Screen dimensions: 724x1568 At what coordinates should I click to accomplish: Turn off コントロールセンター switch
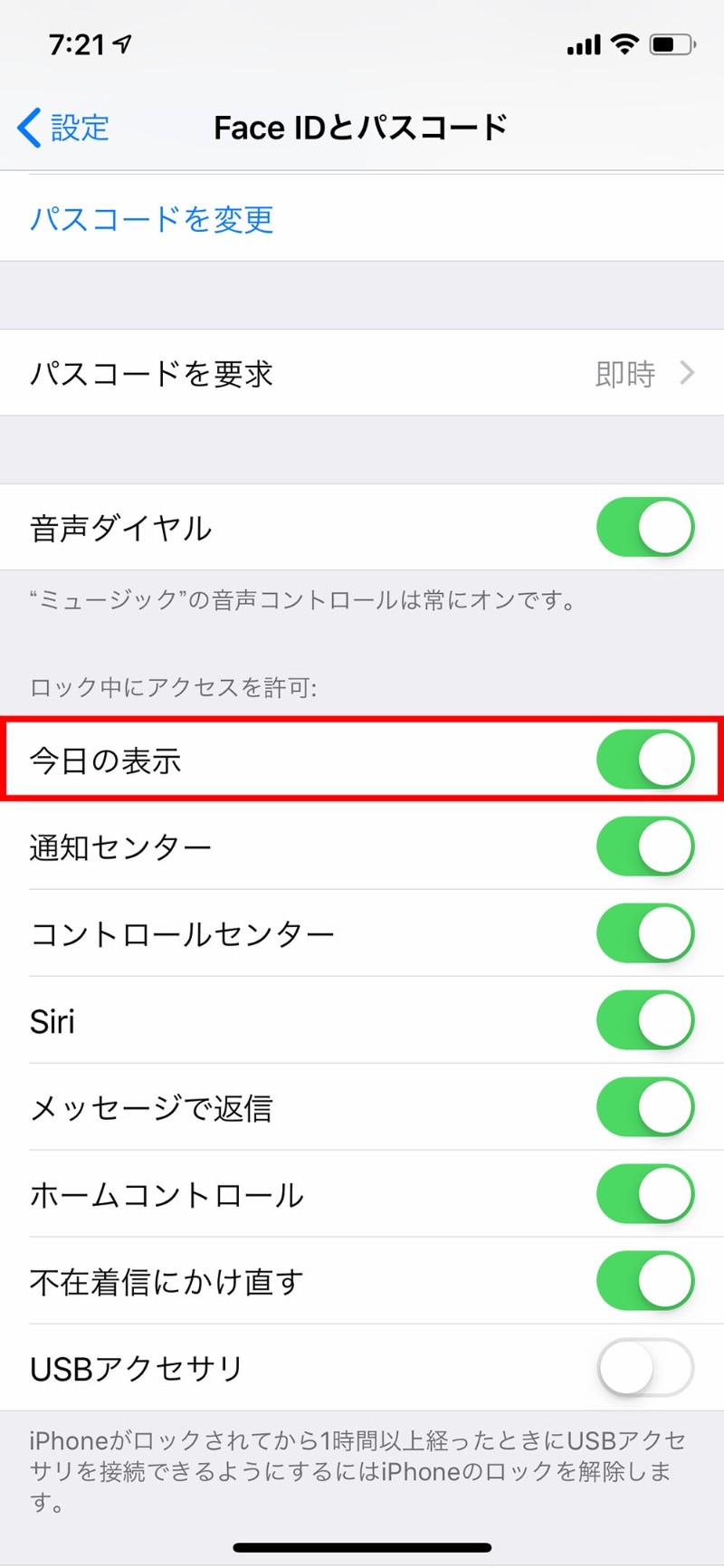click(x=644, y=933)
